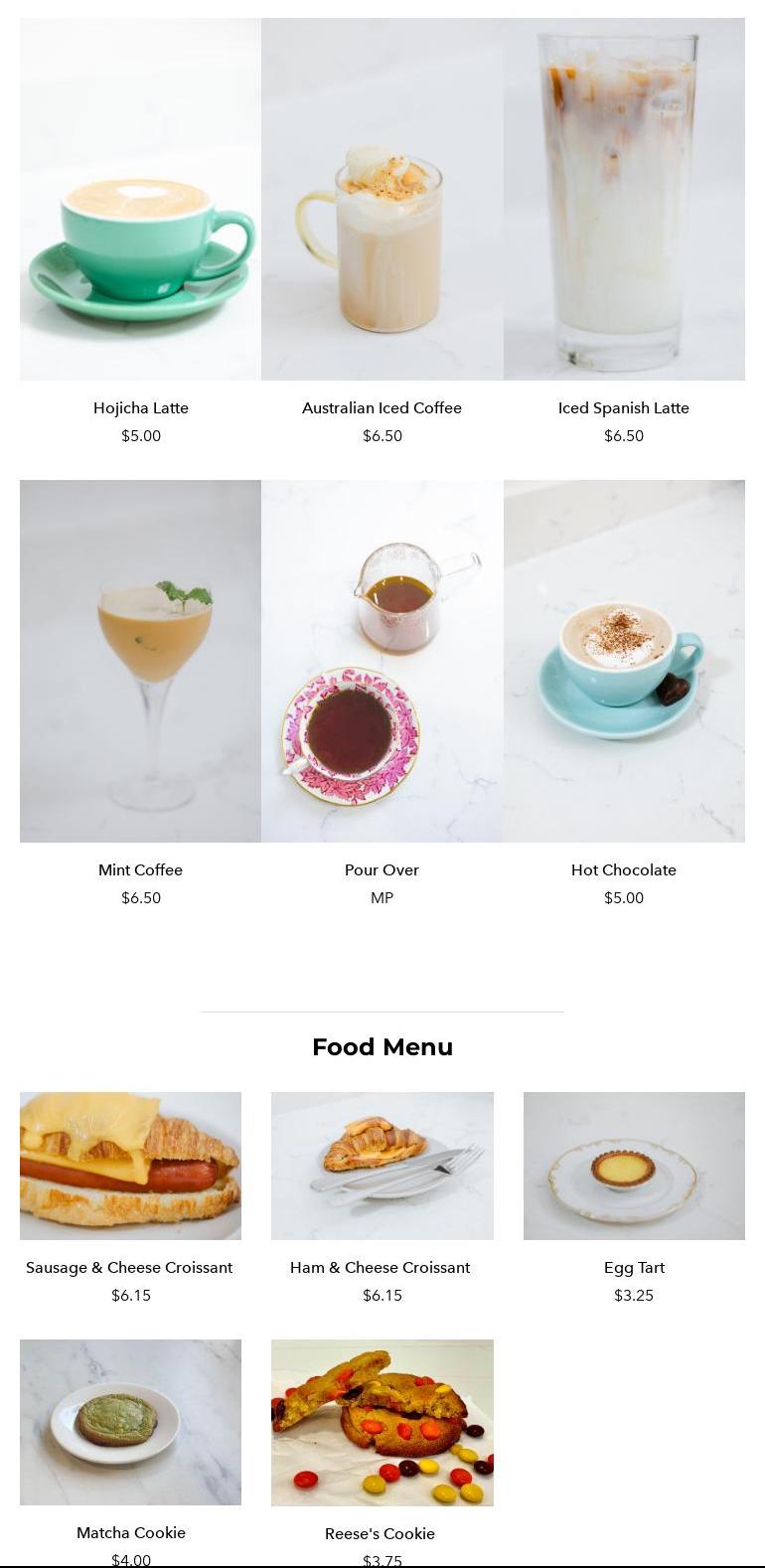The width and height of the screenshot is (765, 1568).
Task: Choose the Hot Chocolate tile
Action: (624, 661)
